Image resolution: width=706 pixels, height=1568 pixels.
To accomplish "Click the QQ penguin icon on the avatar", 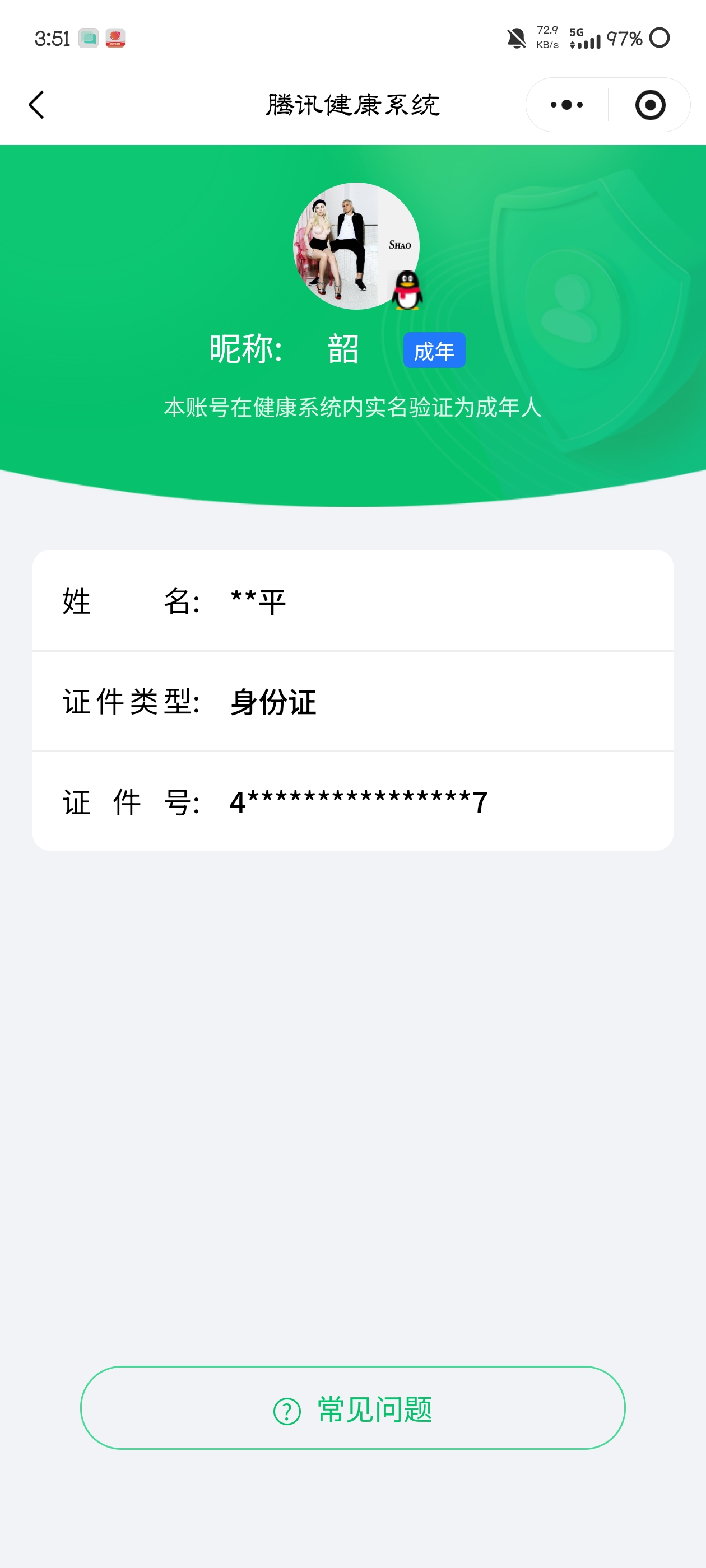I will 407,291.
